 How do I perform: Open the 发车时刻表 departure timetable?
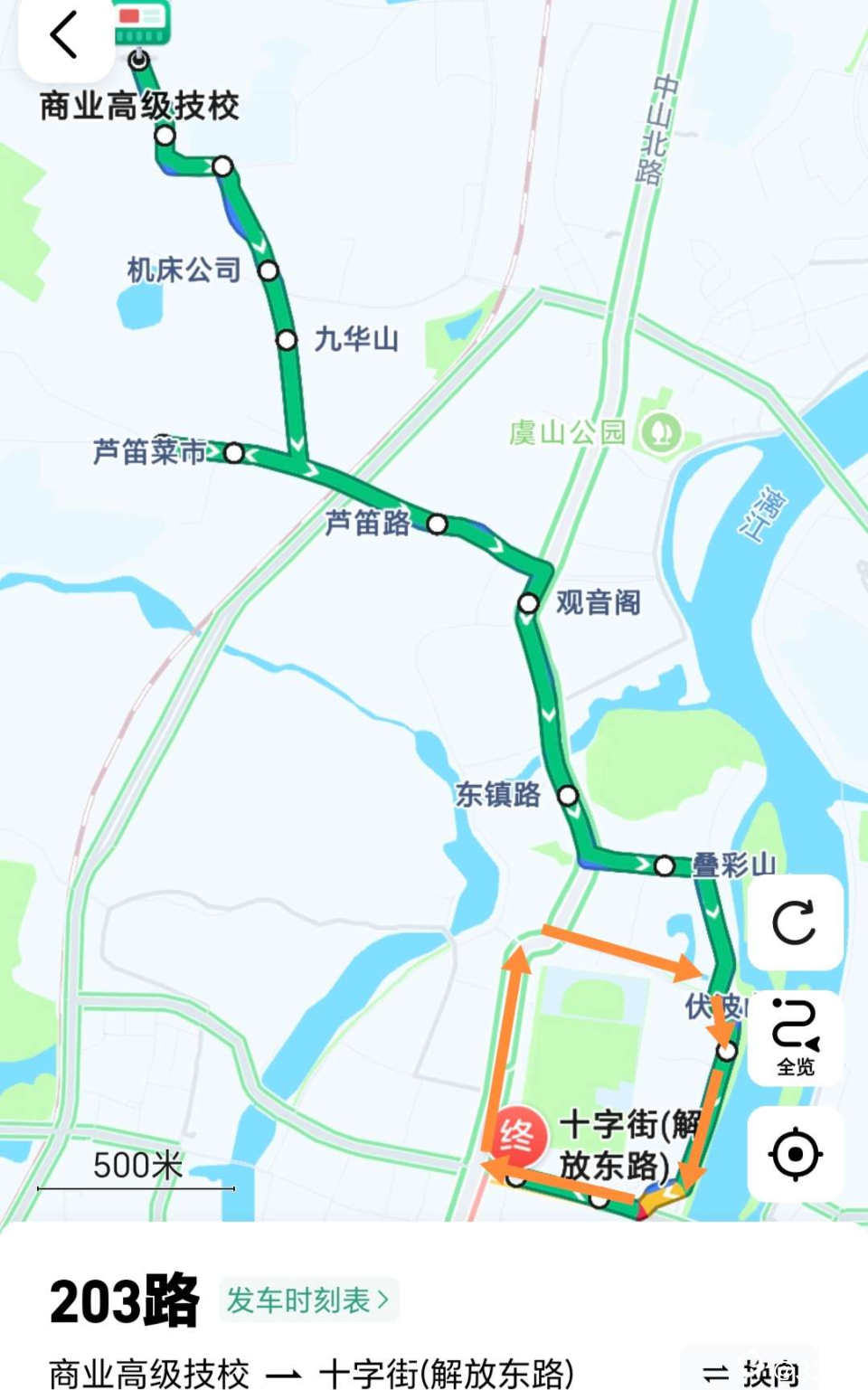pyautogui.click(x=308, y=1300)
